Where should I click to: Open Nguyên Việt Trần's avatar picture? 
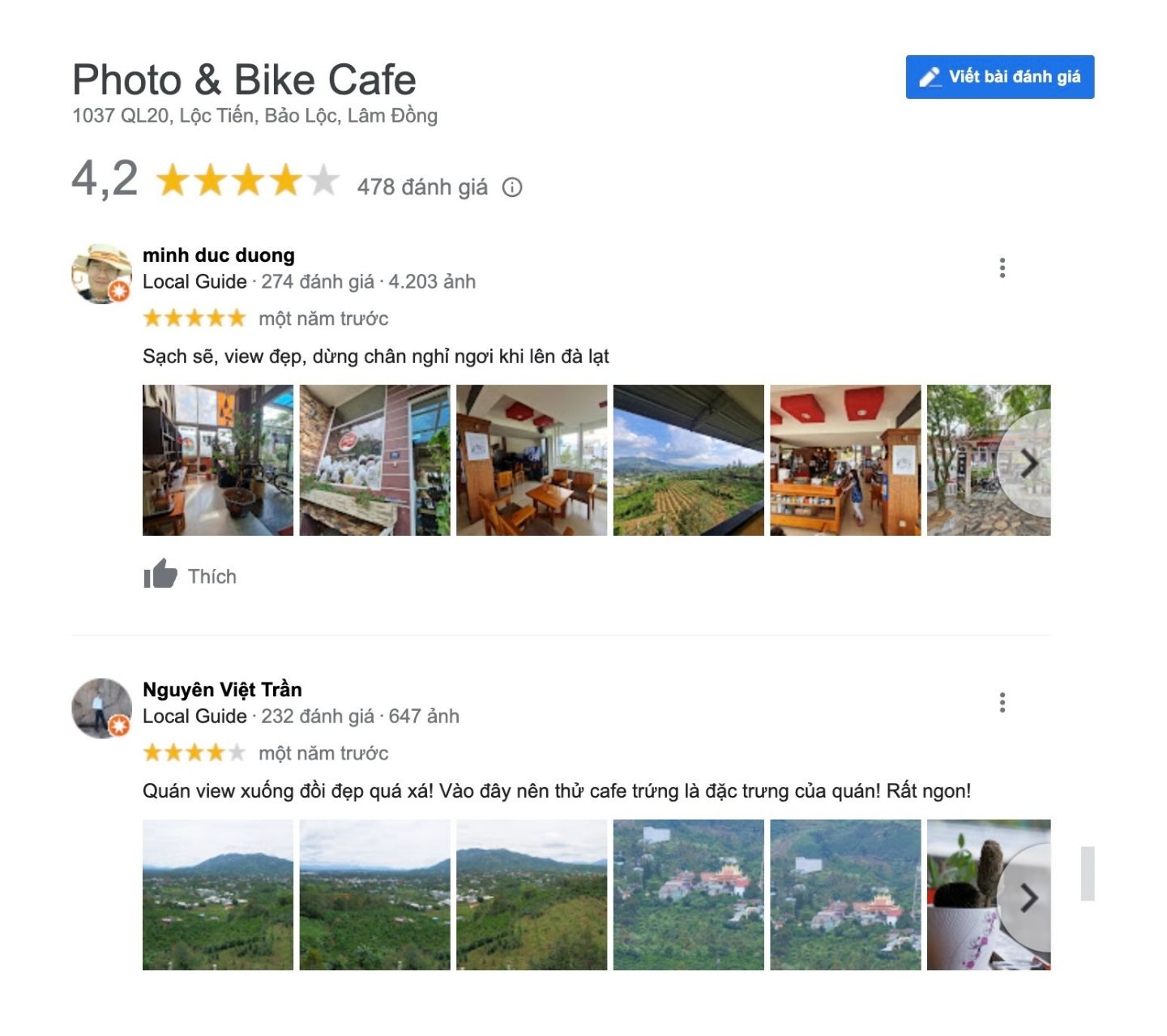point(101,708)
